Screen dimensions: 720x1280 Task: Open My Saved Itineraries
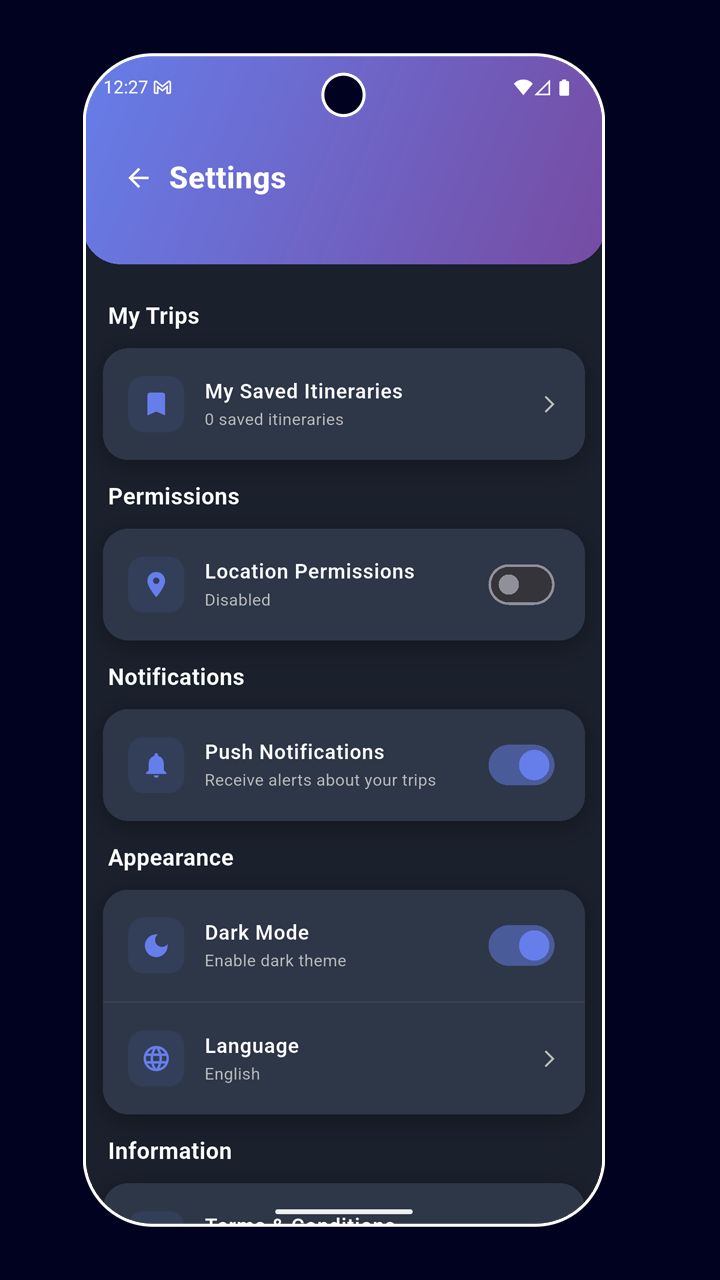[x=343, y=404]
